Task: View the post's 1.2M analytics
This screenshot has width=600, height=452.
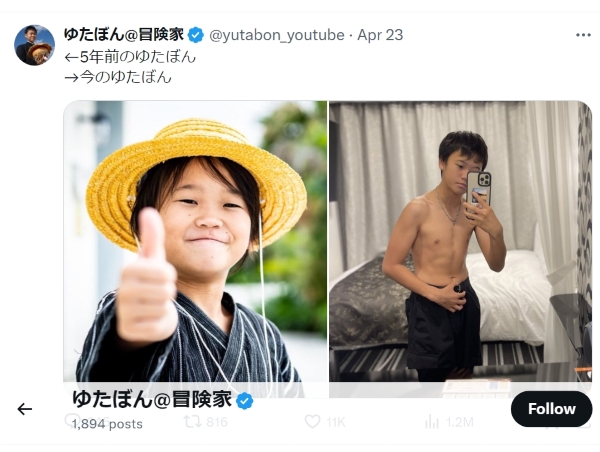Action: pos(432,422)
